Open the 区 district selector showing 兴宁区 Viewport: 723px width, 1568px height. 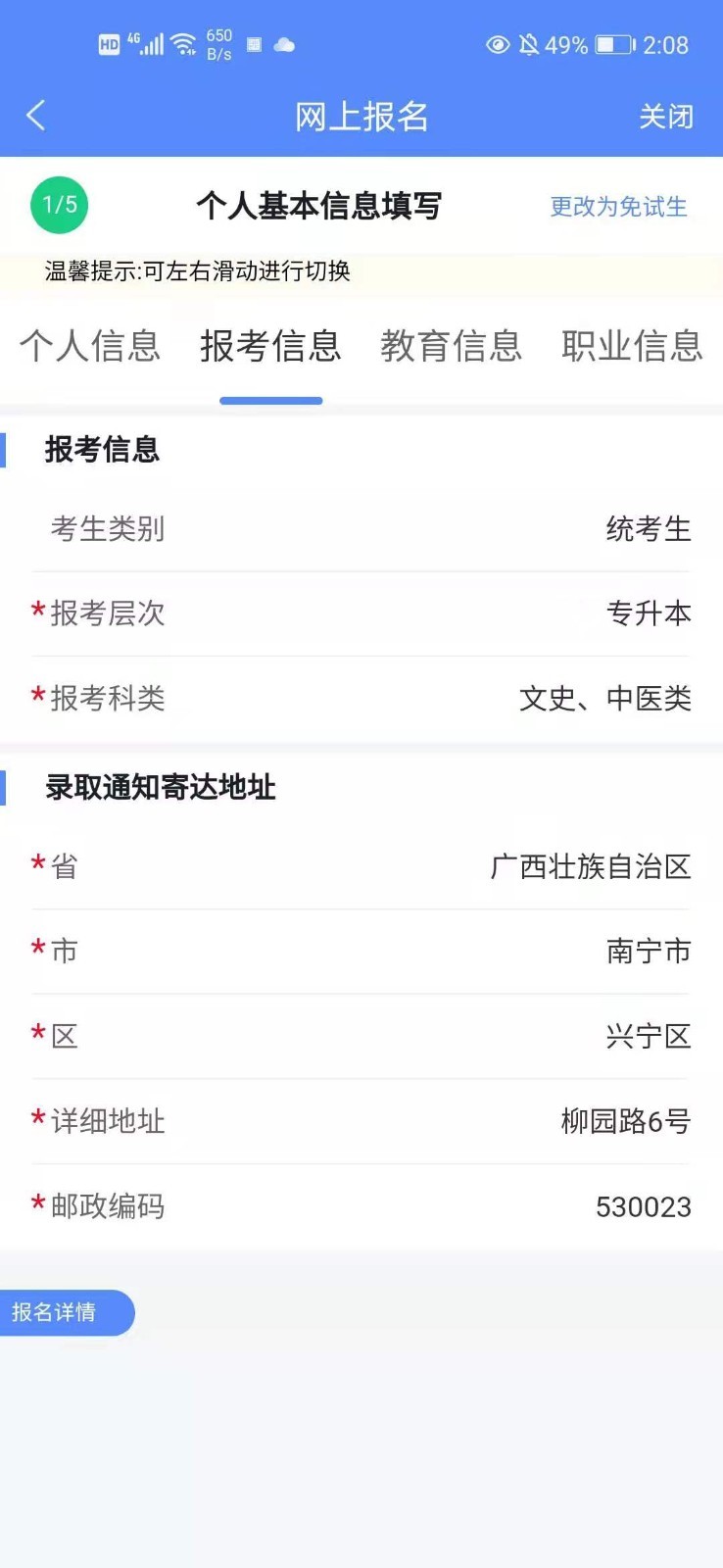click(x=649, y=1036)
